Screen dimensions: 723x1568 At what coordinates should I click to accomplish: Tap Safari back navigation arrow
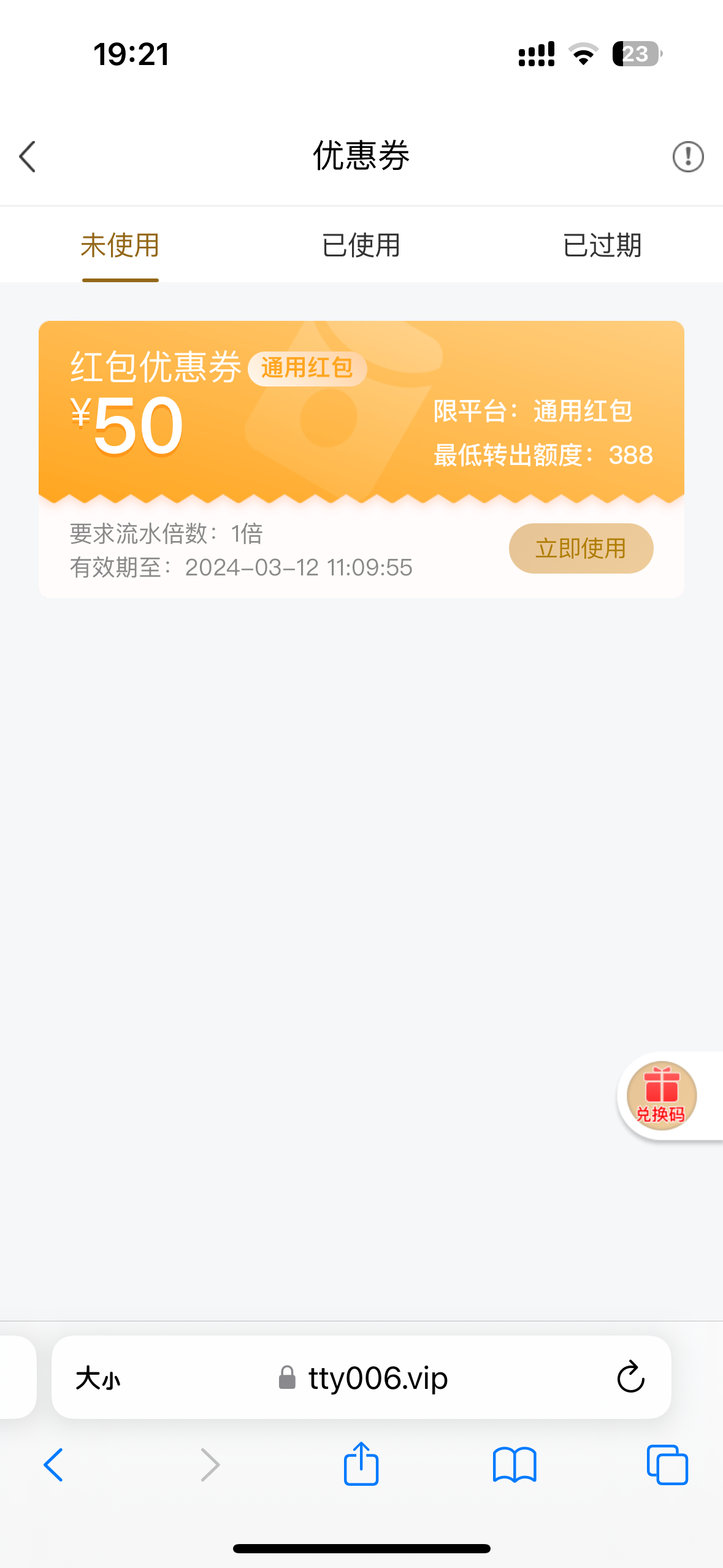[54, 1465]
